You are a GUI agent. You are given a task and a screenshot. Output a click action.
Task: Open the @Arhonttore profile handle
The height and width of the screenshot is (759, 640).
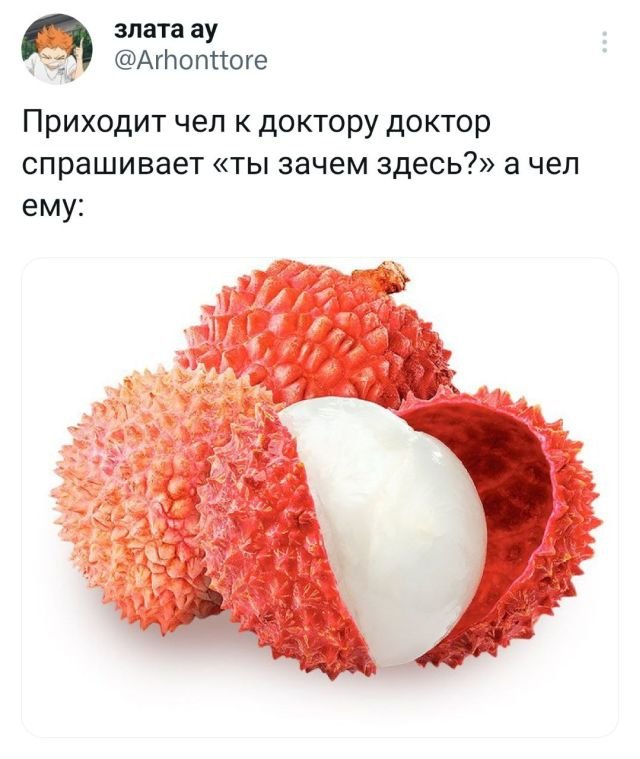click(192, 62)
